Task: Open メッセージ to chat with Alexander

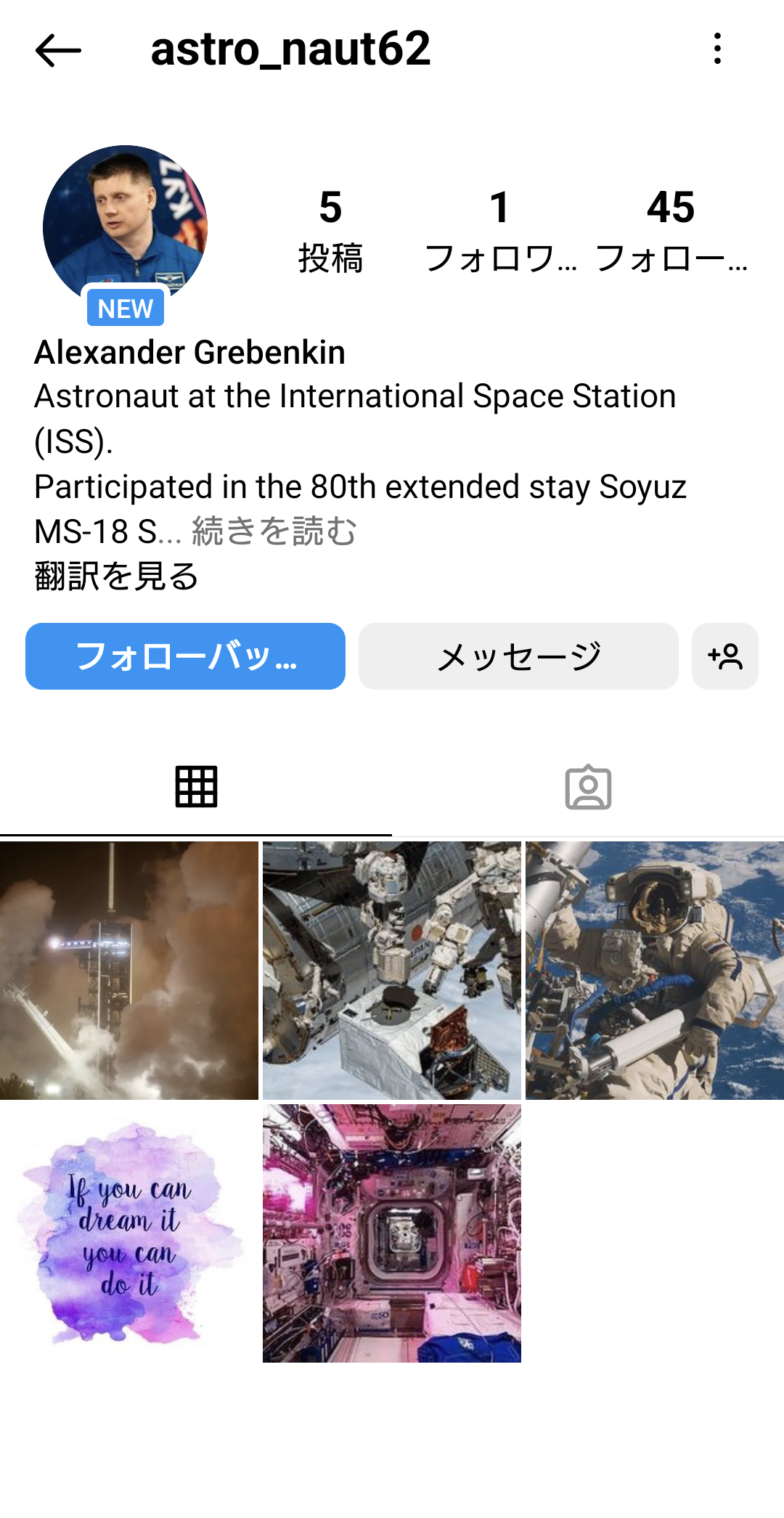Action: coord(518,656)
